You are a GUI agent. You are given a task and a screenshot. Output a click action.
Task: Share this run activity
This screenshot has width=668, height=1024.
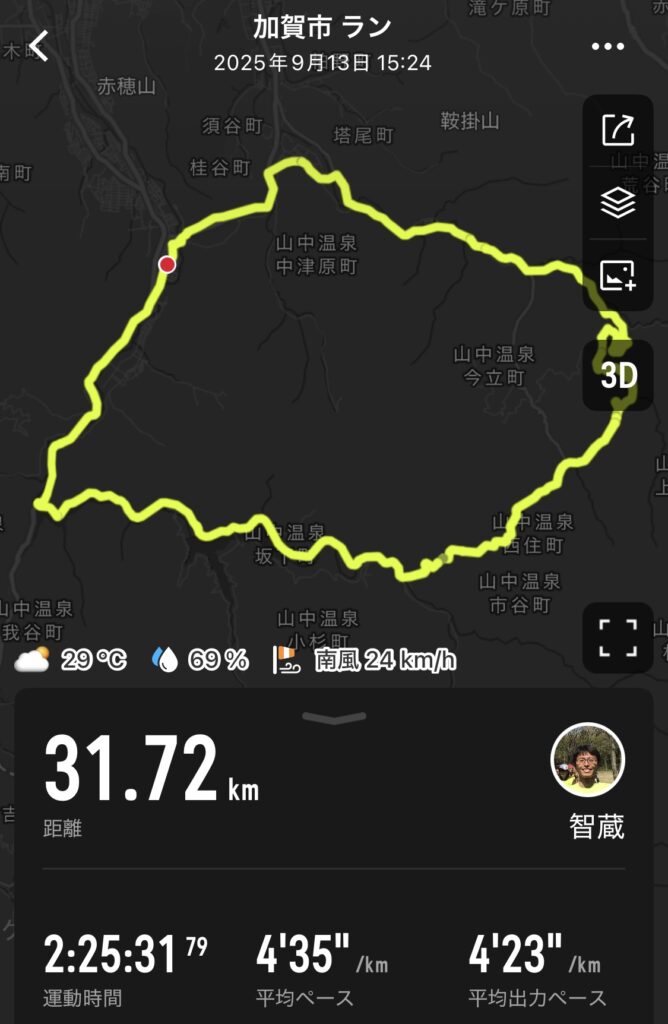(x=618, y=130)
